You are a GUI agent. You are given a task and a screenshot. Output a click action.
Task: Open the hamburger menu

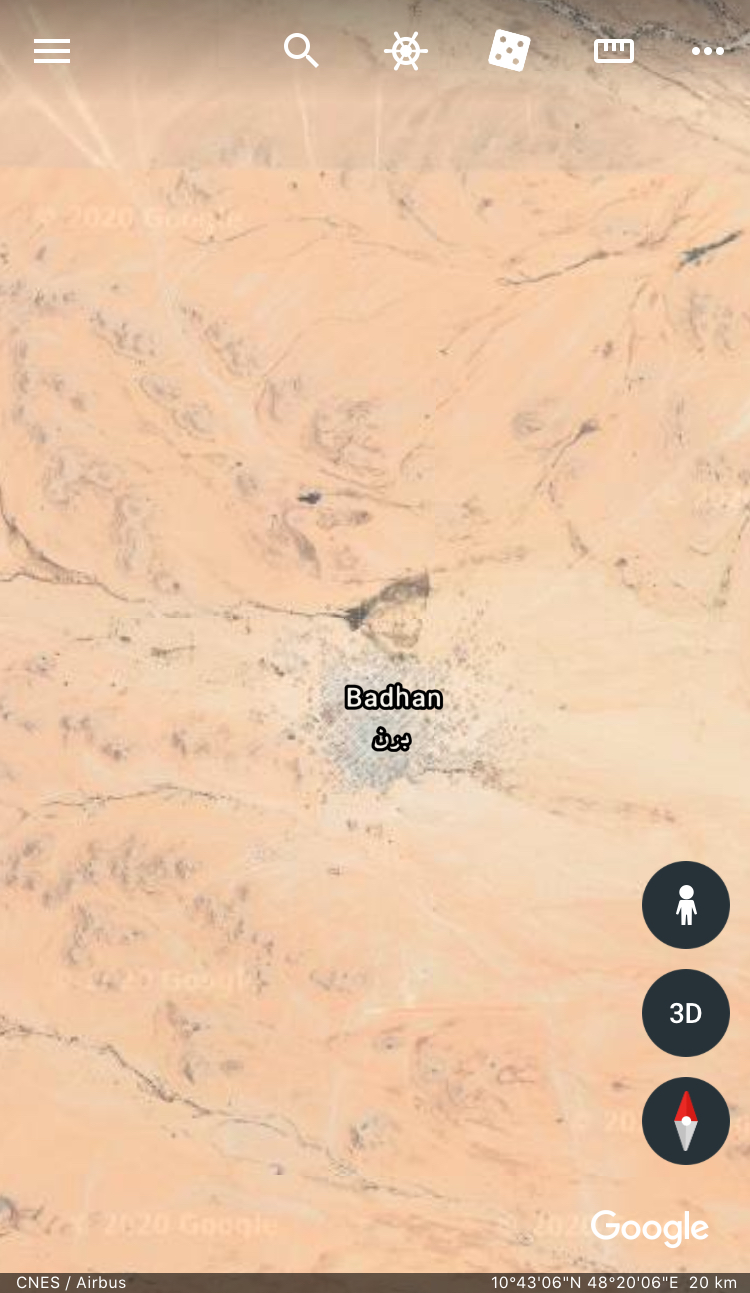point(52,51)
